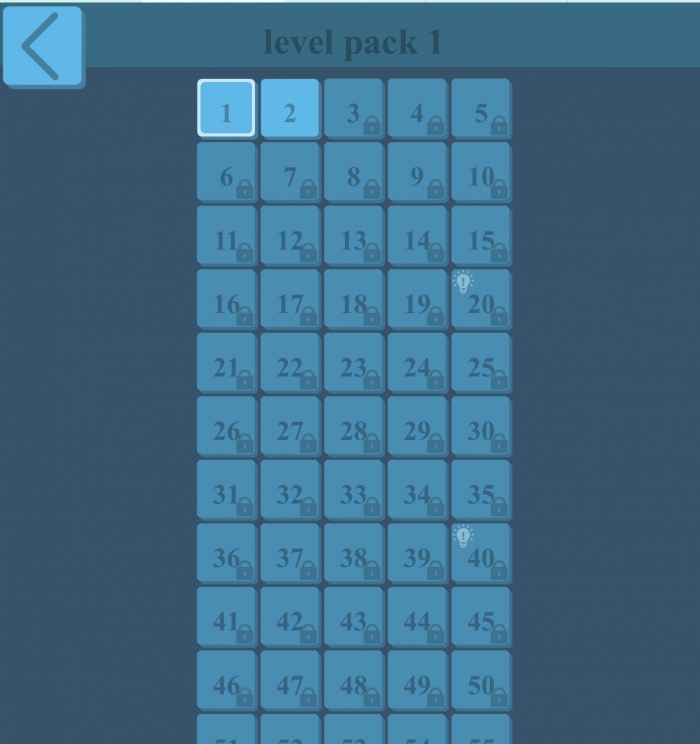Image resolution: width=700 pixels, height=744 pixels.
Task: Choose level 24 tile
Action: 418,364
